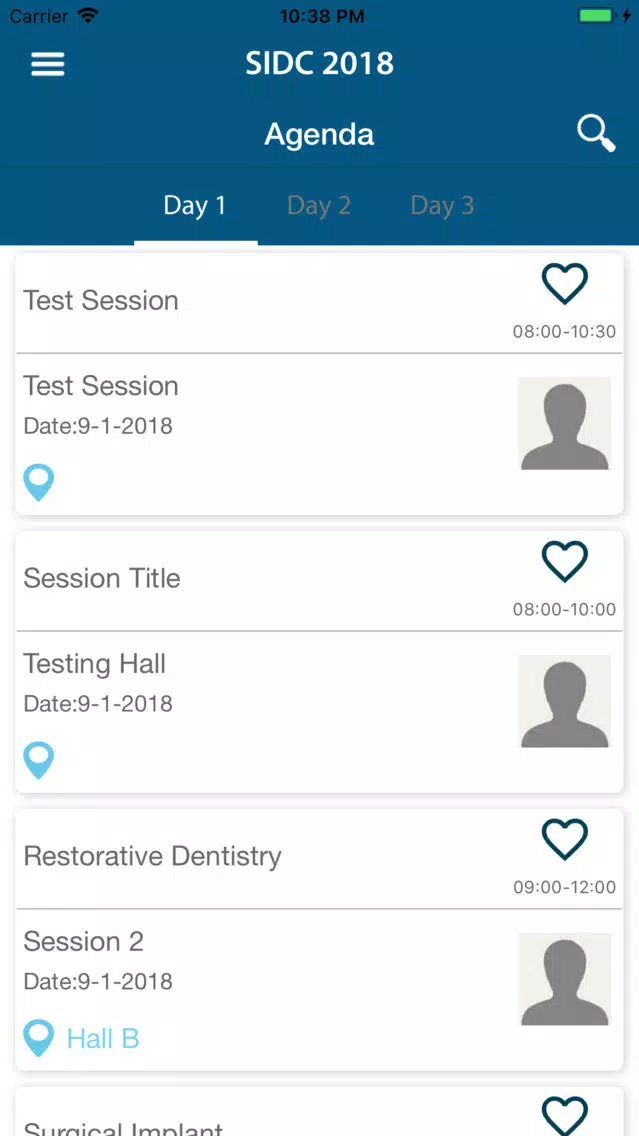
Task: Open the hamburger menu
Action: tap(48, 64)
